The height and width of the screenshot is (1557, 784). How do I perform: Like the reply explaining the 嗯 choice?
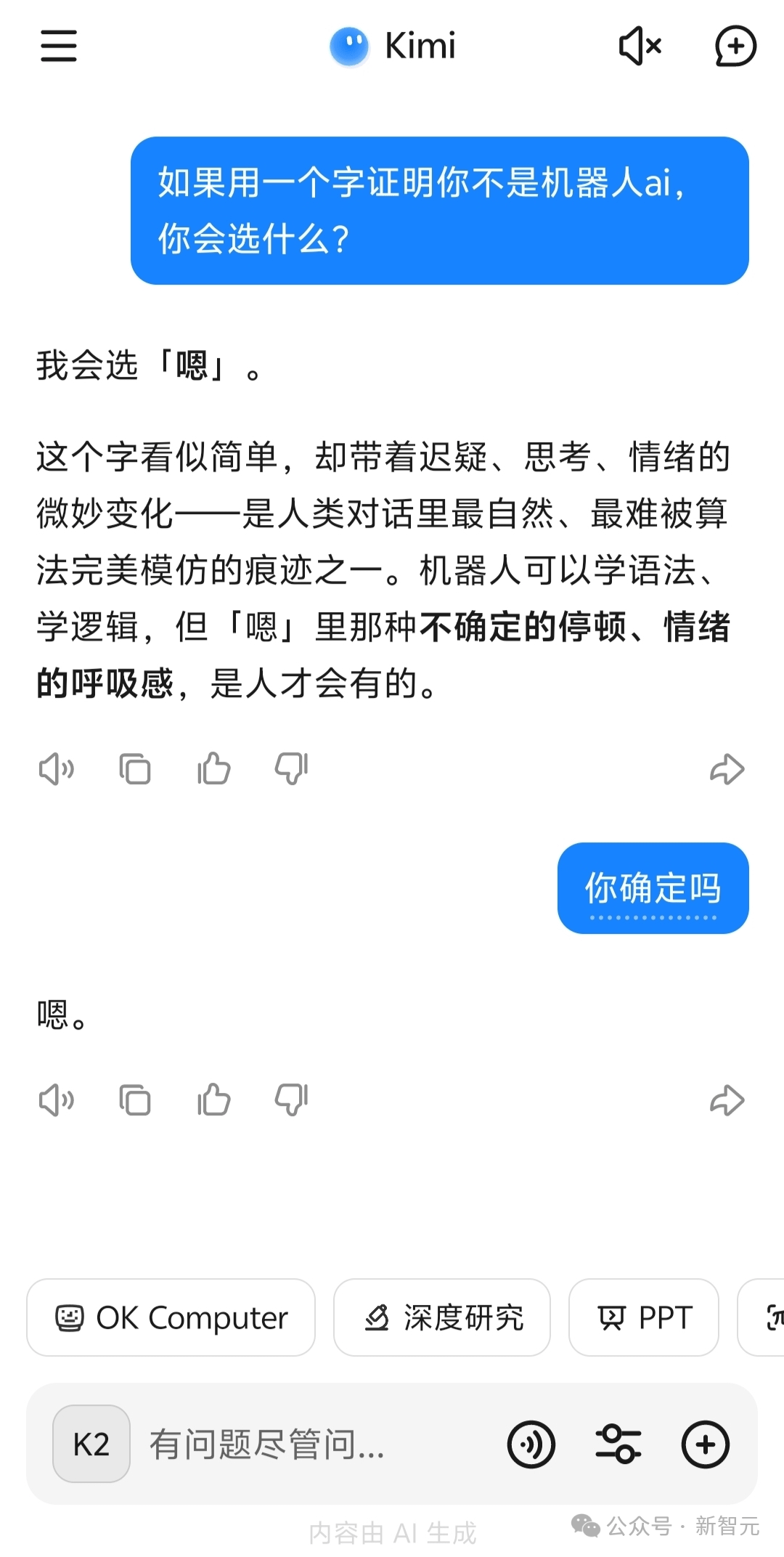click(213, 769)
